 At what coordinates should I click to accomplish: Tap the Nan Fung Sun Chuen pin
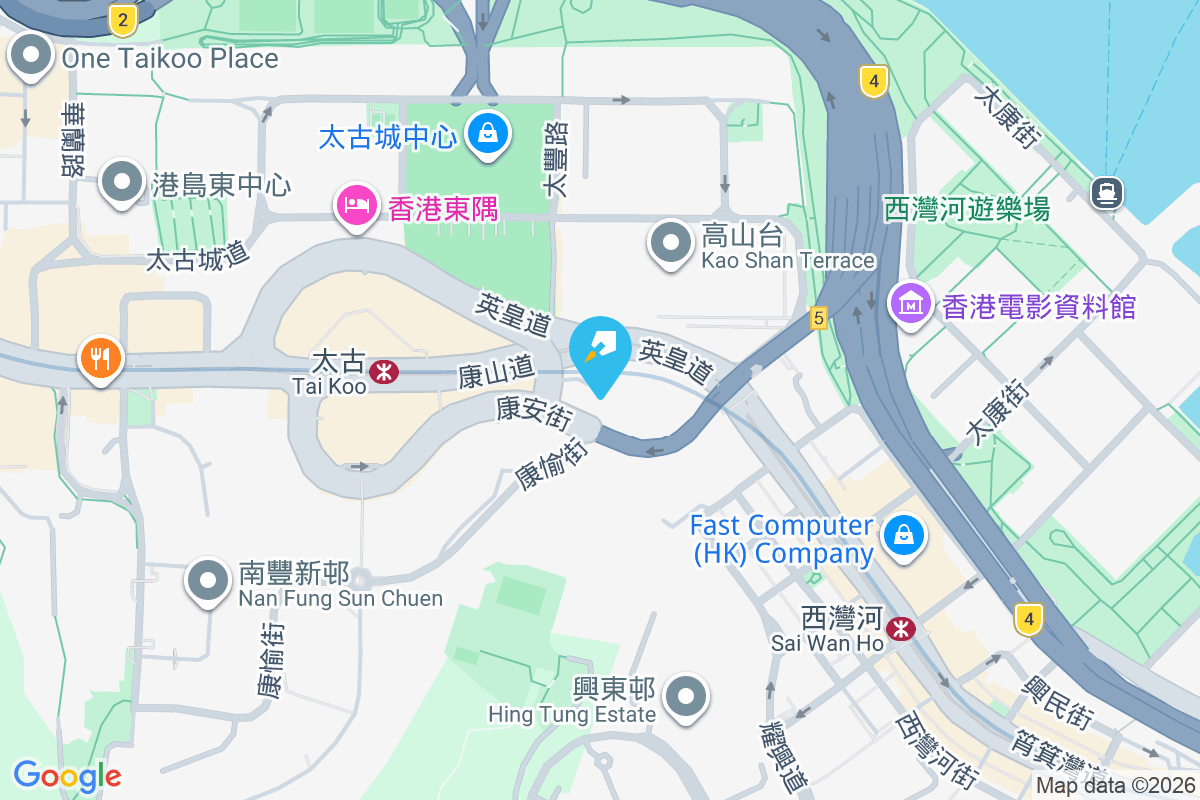(x=209, y=581)
